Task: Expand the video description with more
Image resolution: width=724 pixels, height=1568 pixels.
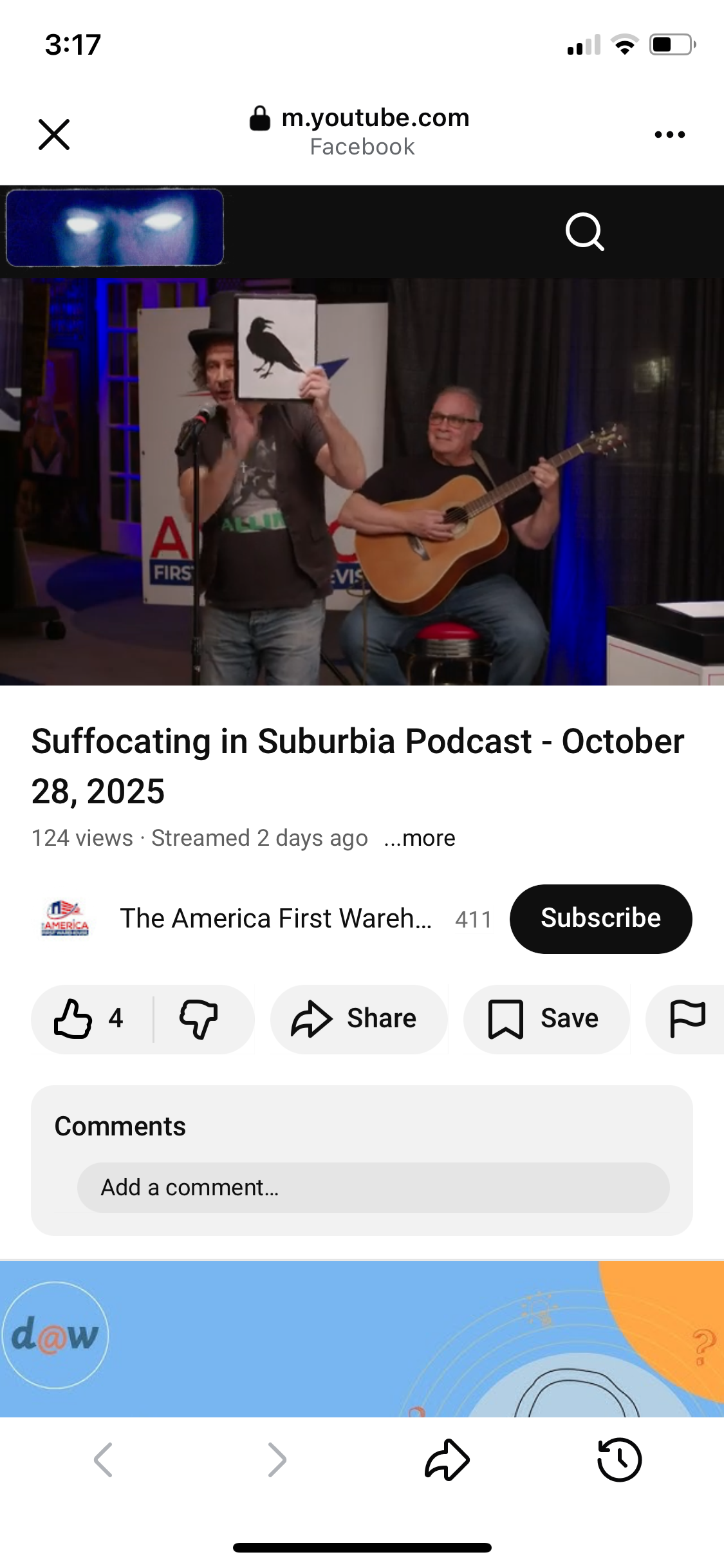Action: coord(420,838)
